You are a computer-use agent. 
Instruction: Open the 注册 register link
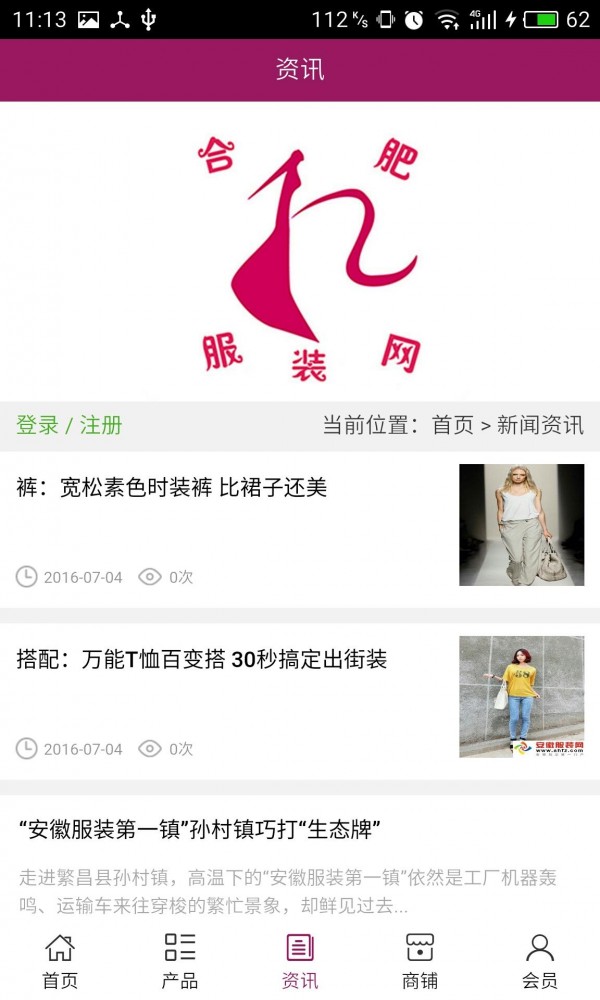101,425
